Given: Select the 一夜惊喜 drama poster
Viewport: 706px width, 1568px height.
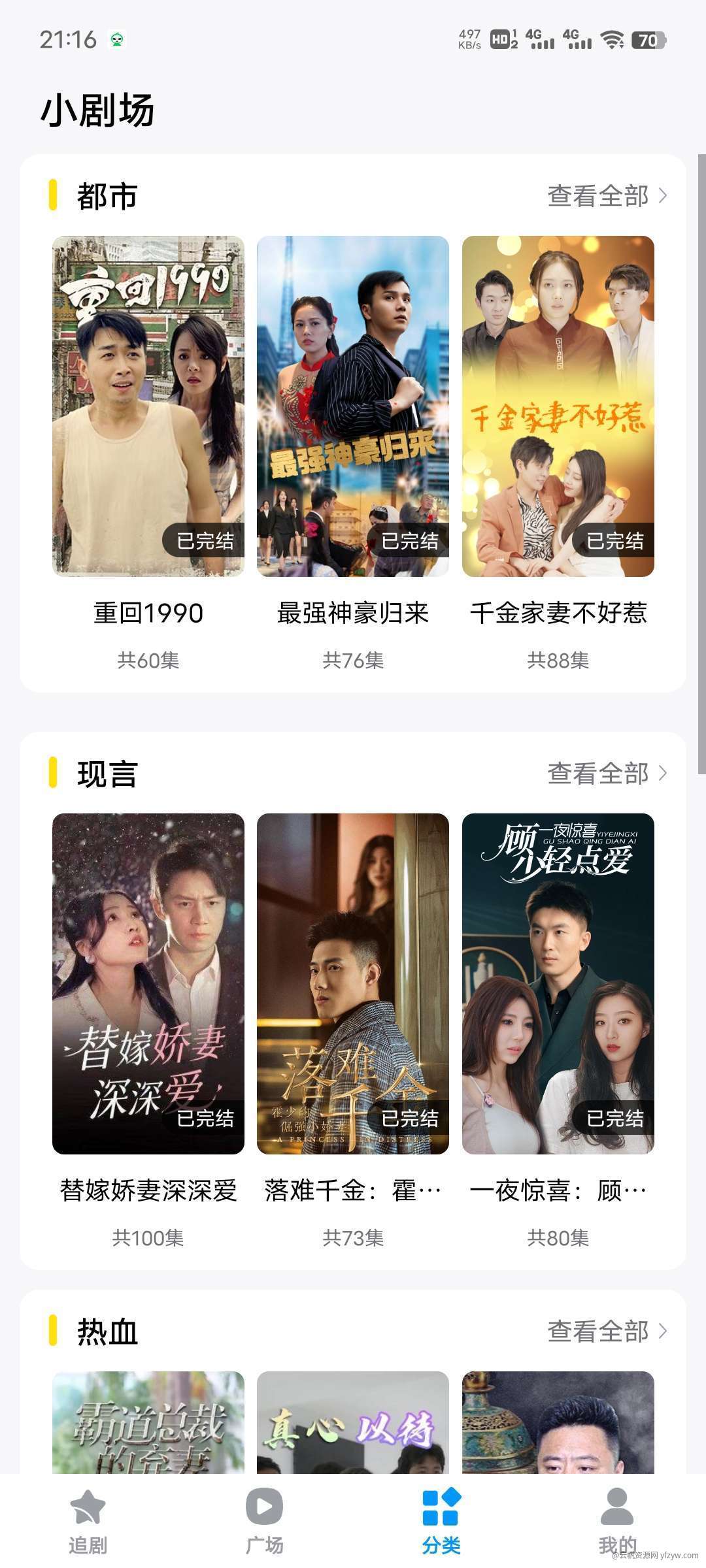Looking at the screenshot, I should click(x=558, y=984).
